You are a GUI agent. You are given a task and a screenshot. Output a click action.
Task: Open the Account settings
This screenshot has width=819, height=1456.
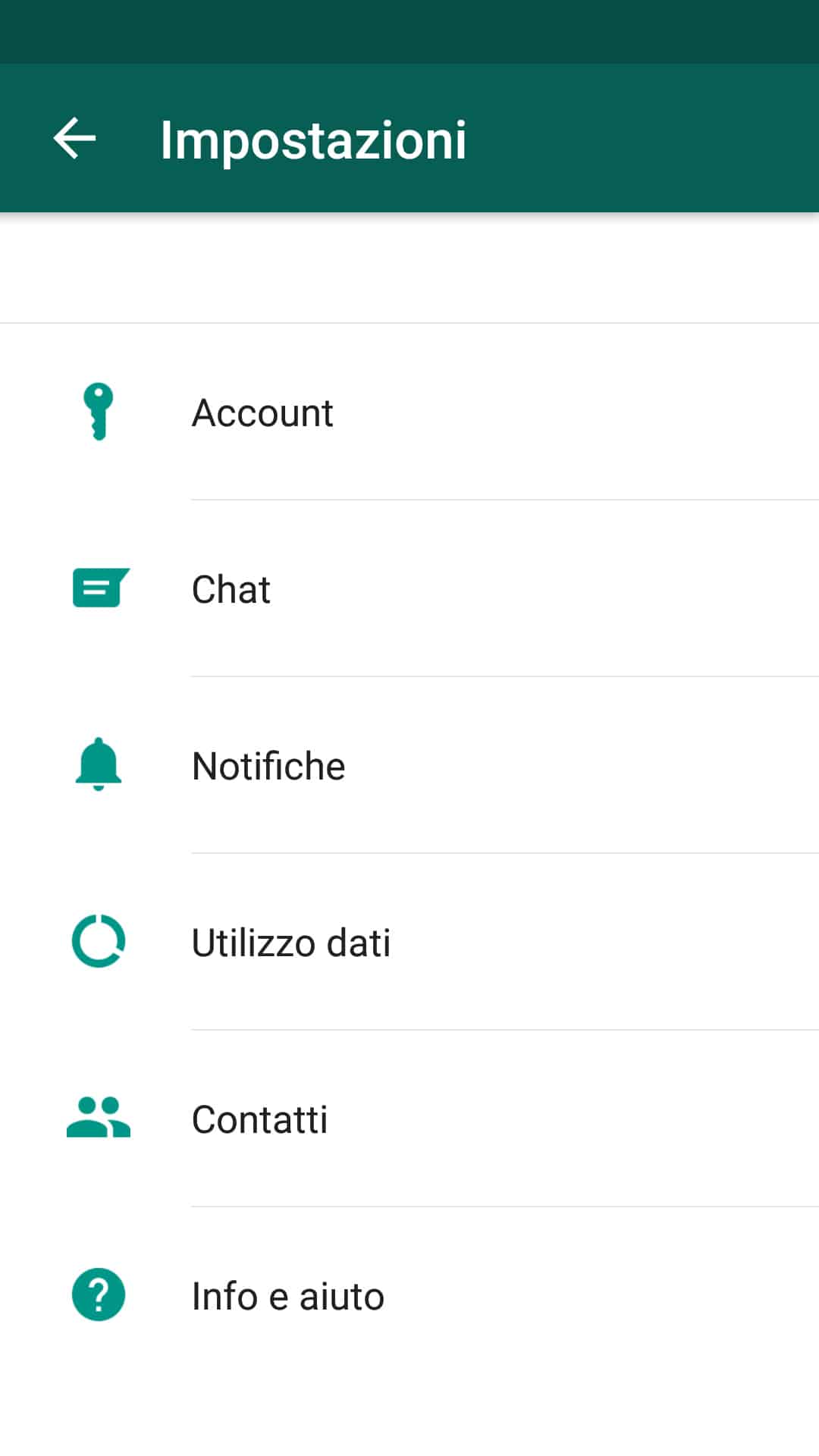coord(262,413)
